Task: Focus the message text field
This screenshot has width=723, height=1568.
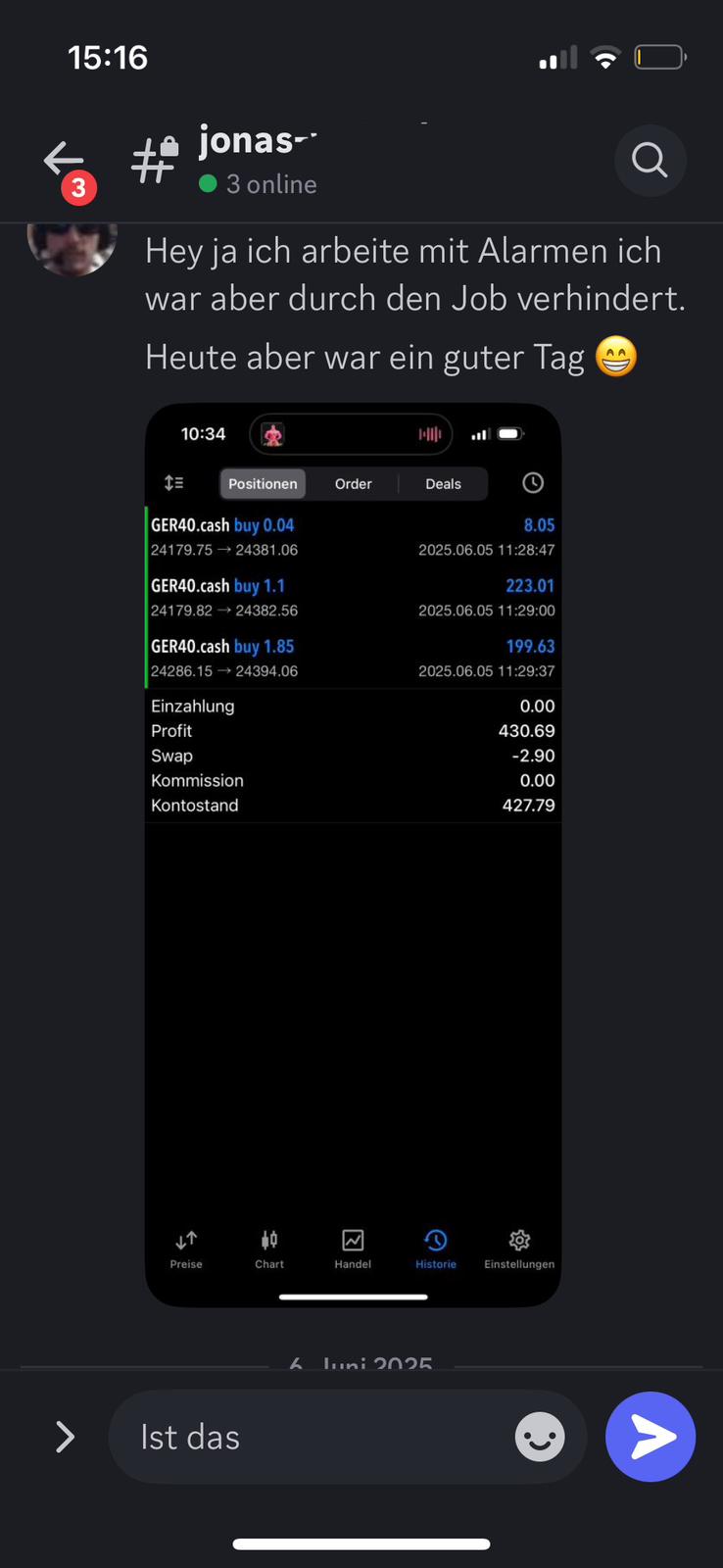Action: [313, 1437]
